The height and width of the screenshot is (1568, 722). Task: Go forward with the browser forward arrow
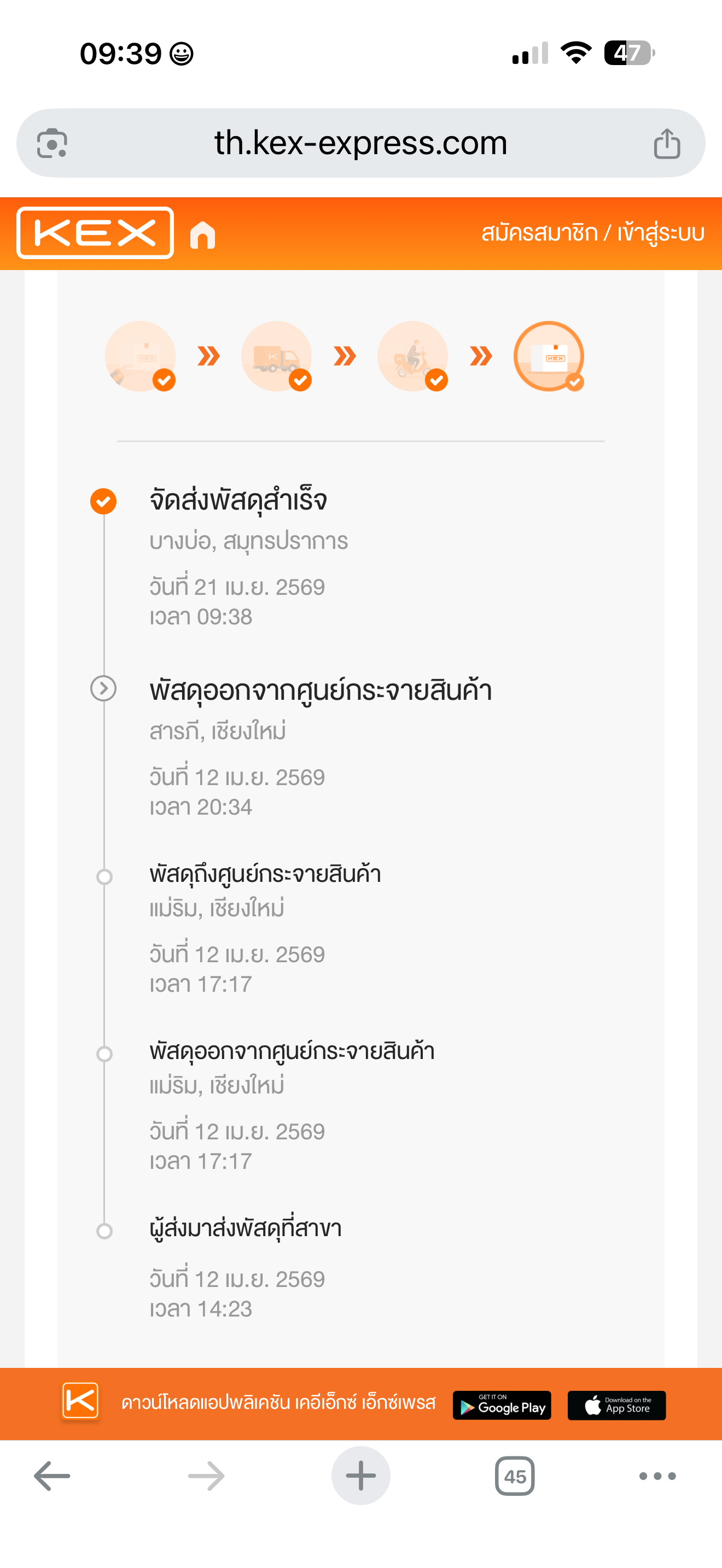pyautogui.click(x=206, y=1476)
